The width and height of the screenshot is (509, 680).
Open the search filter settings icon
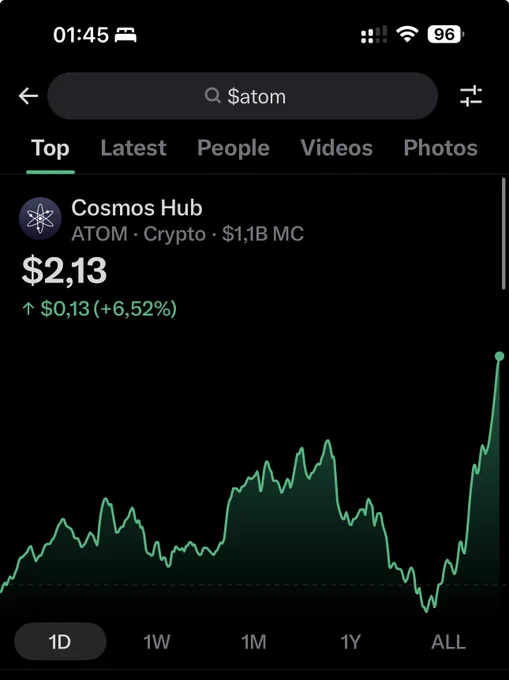pyautogui.click(x=471, y=96)
